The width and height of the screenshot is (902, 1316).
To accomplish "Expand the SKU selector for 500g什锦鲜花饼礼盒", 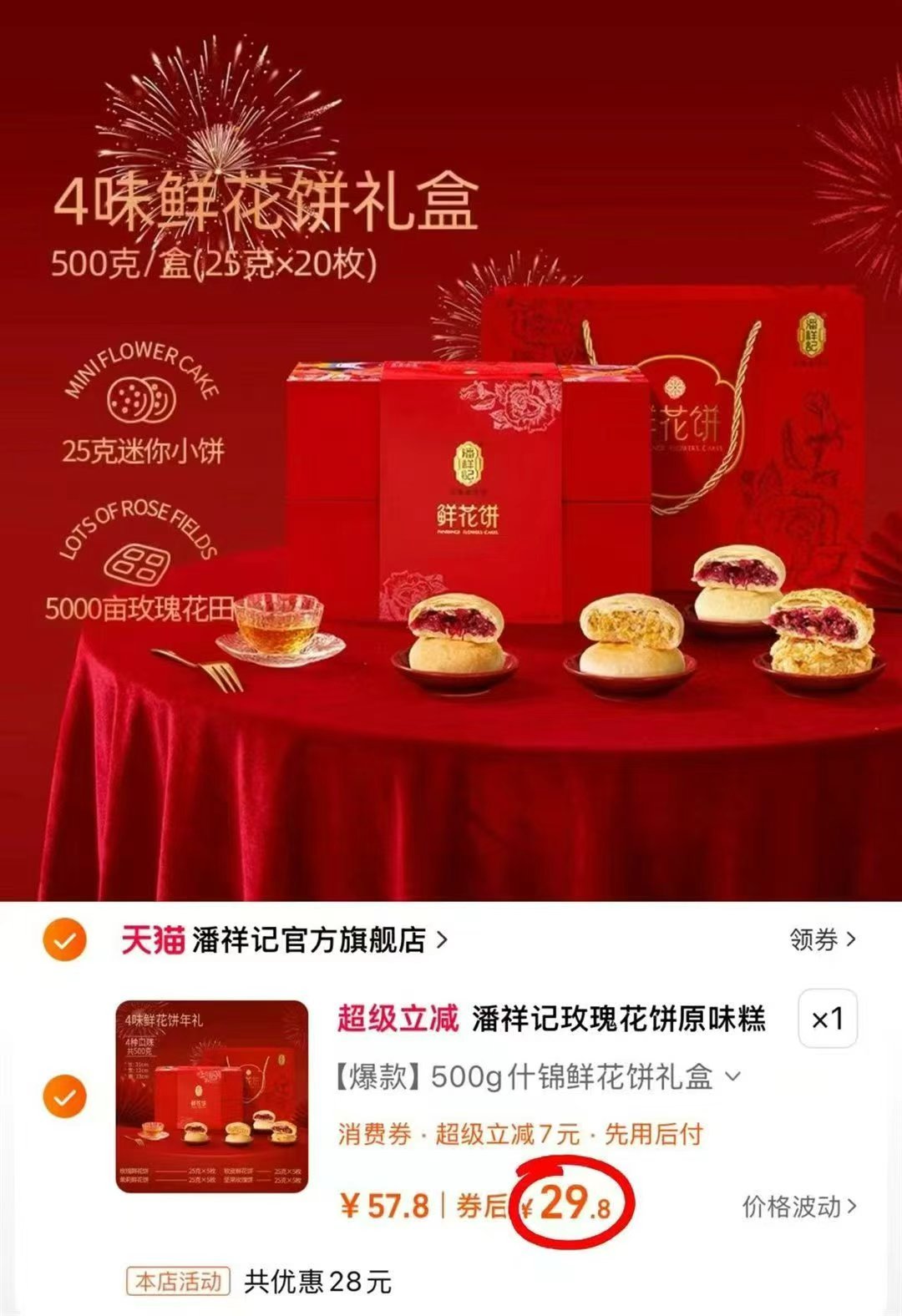I will pos(735,1077).
